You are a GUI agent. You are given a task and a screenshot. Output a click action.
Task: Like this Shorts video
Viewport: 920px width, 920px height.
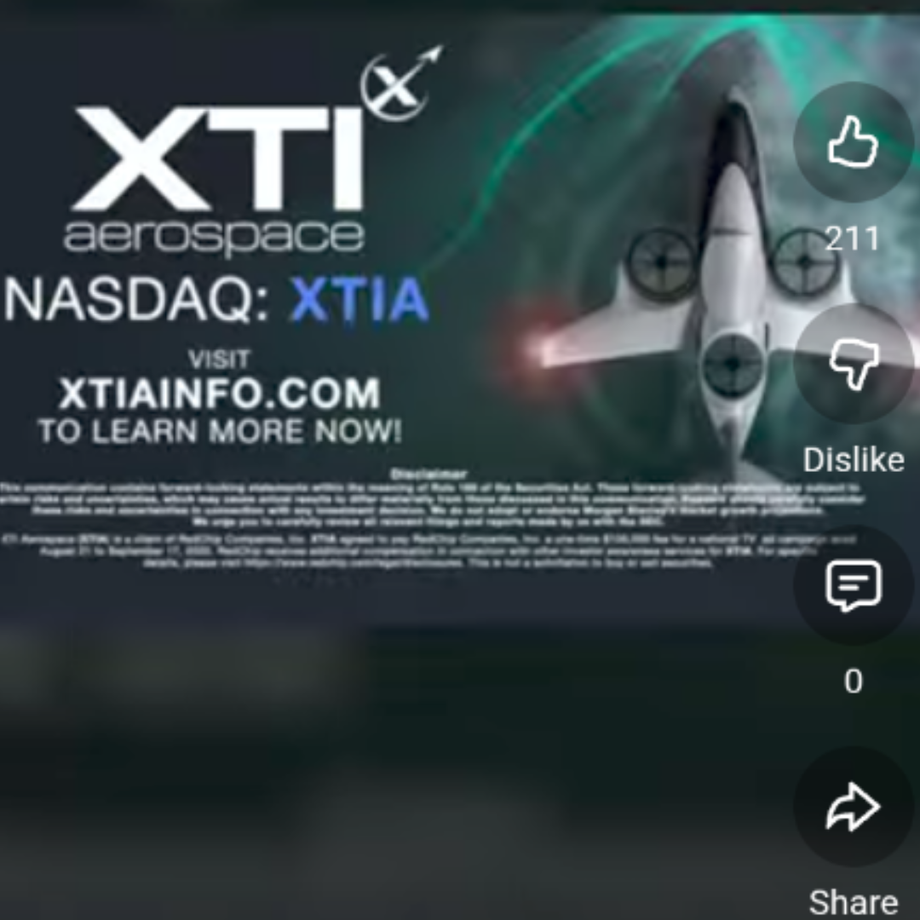click(852, 143)
